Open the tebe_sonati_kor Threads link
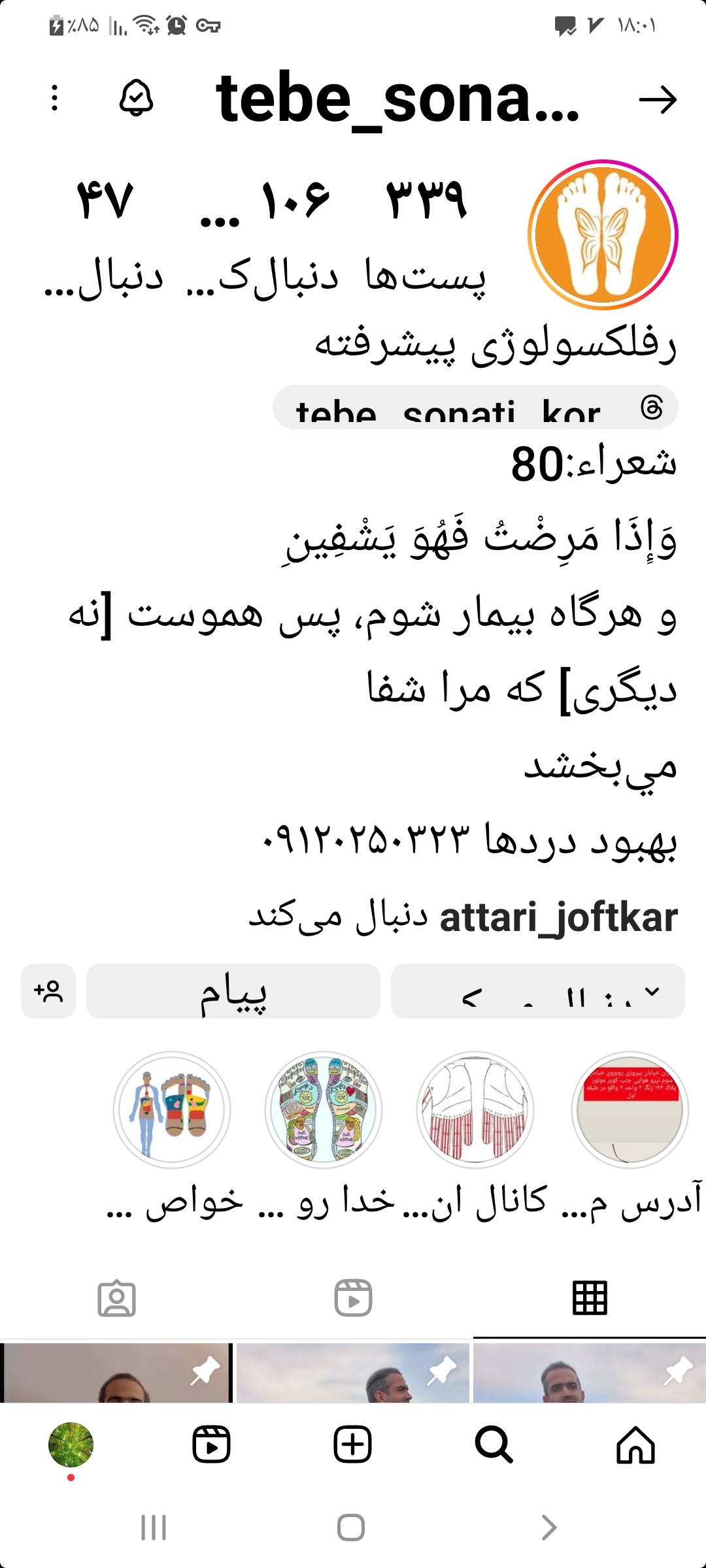This screenshot has width=706, height=1568. click(x=475, y=408)
